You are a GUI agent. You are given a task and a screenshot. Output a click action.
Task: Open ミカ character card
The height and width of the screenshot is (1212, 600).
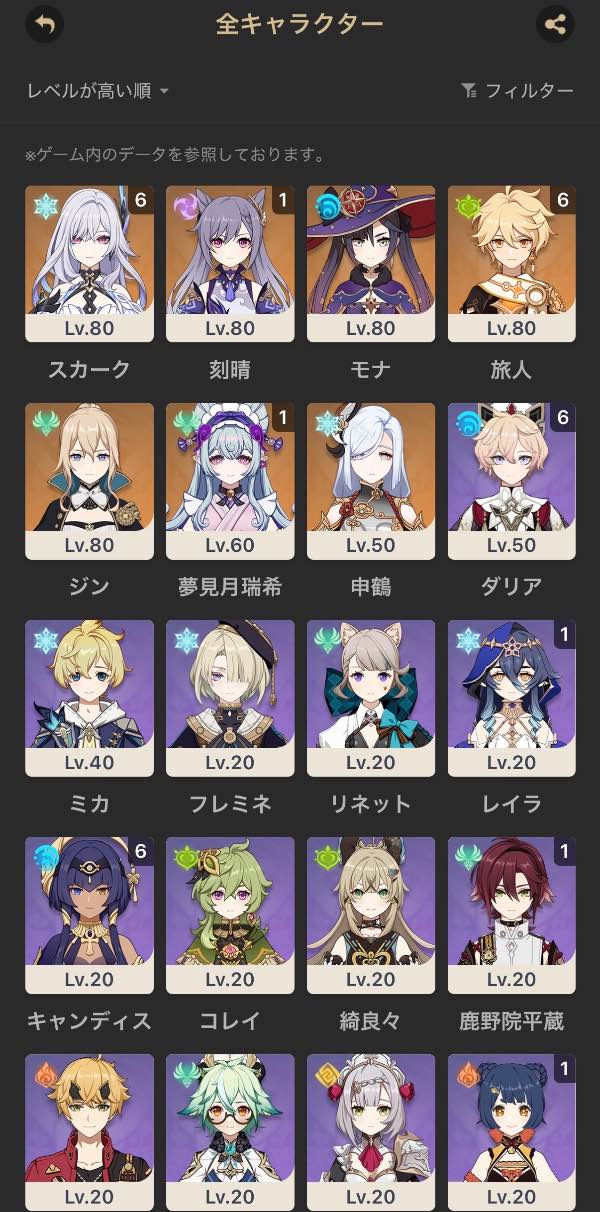(89, 698)
